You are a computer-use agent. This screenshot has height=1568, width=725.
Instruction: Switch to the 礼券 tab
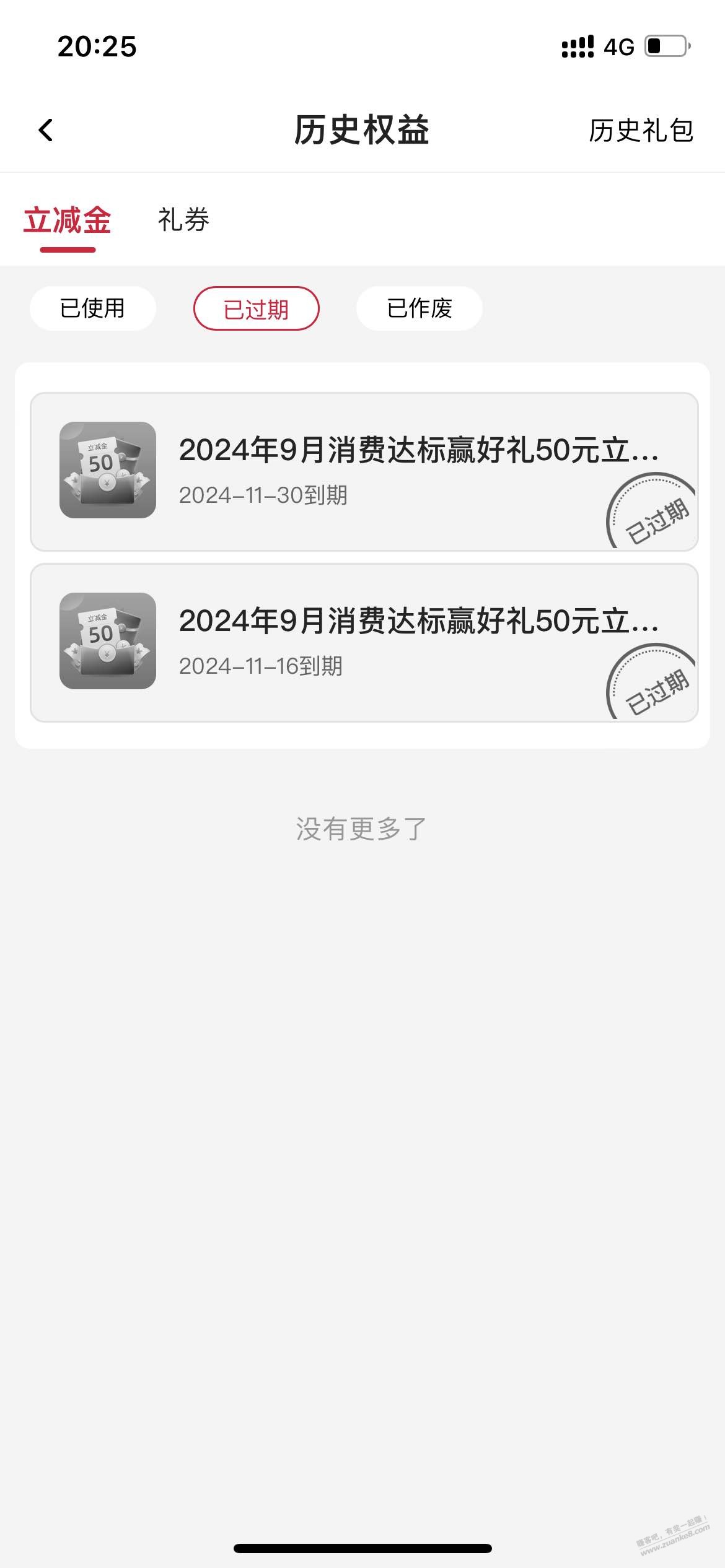pyautogui.click(x=183, y=220)
